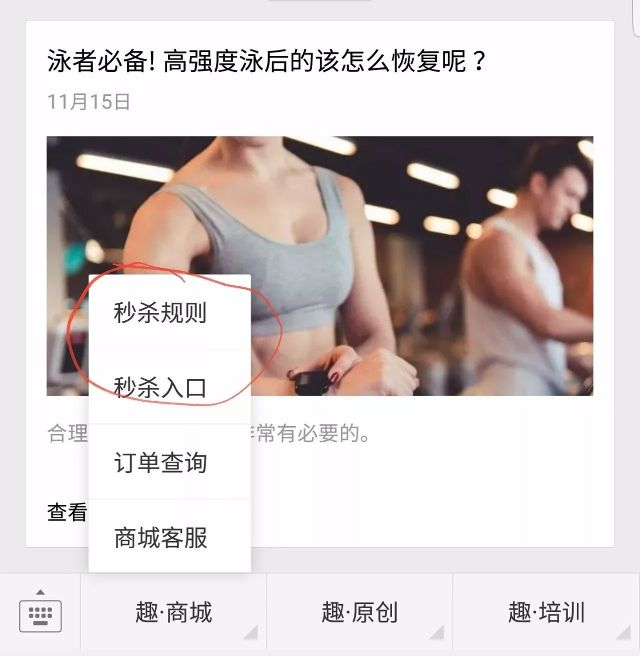The width and height of the screenshot is (640, 656).
Task: Tap the 趣·商城 bottom menu
Action: [x=173, y=612]
